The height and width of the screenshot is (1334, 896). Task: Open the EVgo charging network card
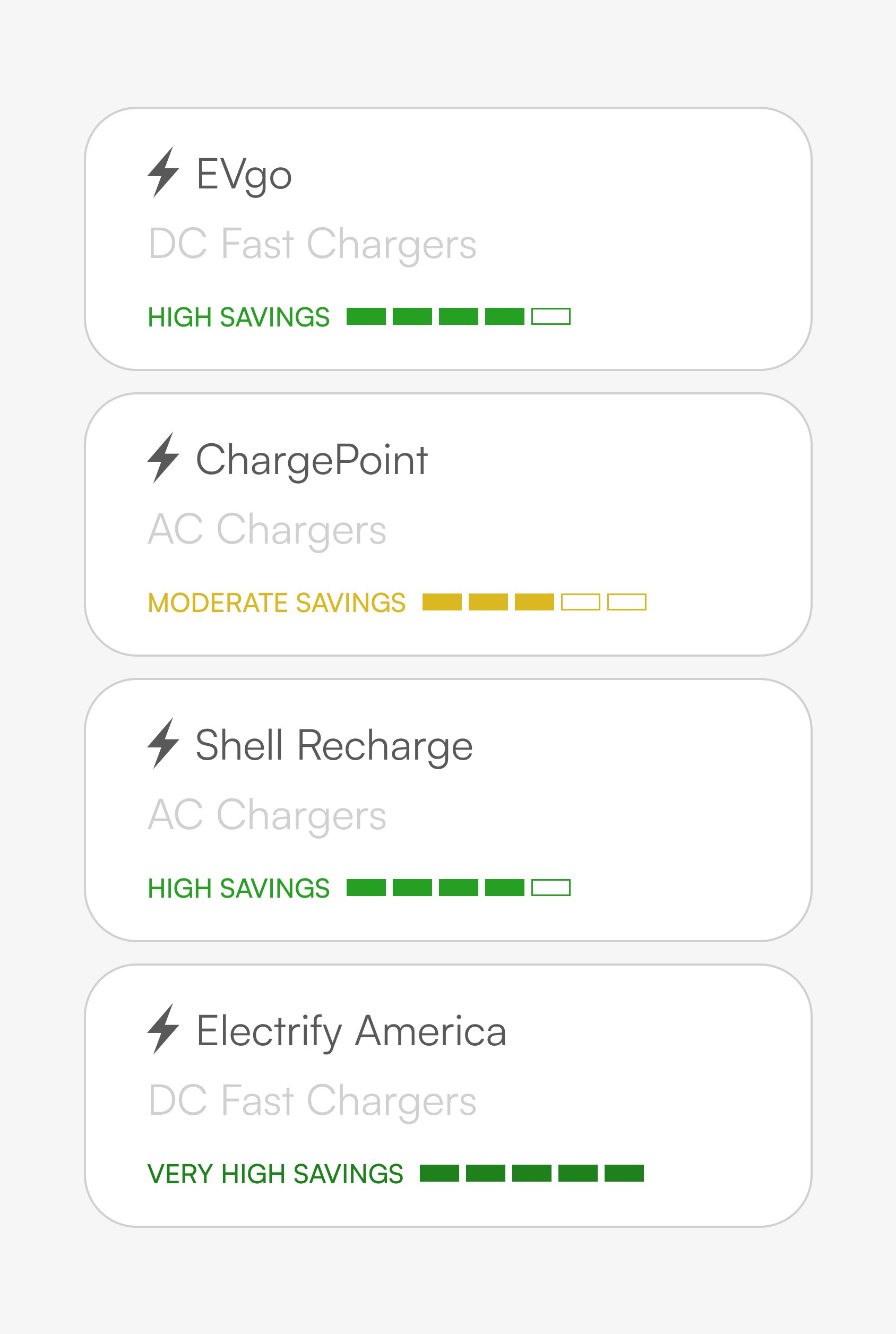tap(448, 239)
